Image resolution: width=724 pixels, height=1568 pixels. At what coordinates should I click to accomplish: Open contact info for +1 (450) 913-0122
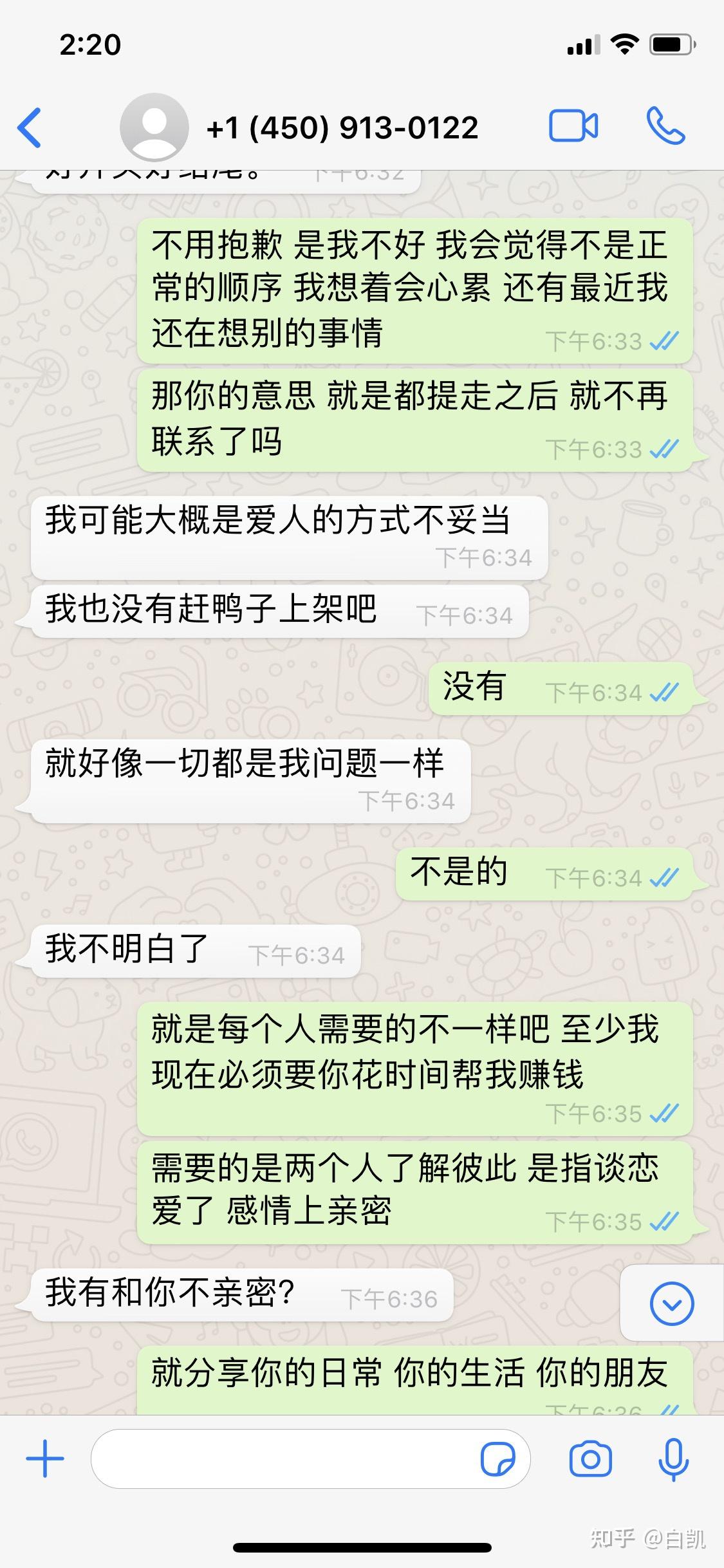[x=342, y=127]
